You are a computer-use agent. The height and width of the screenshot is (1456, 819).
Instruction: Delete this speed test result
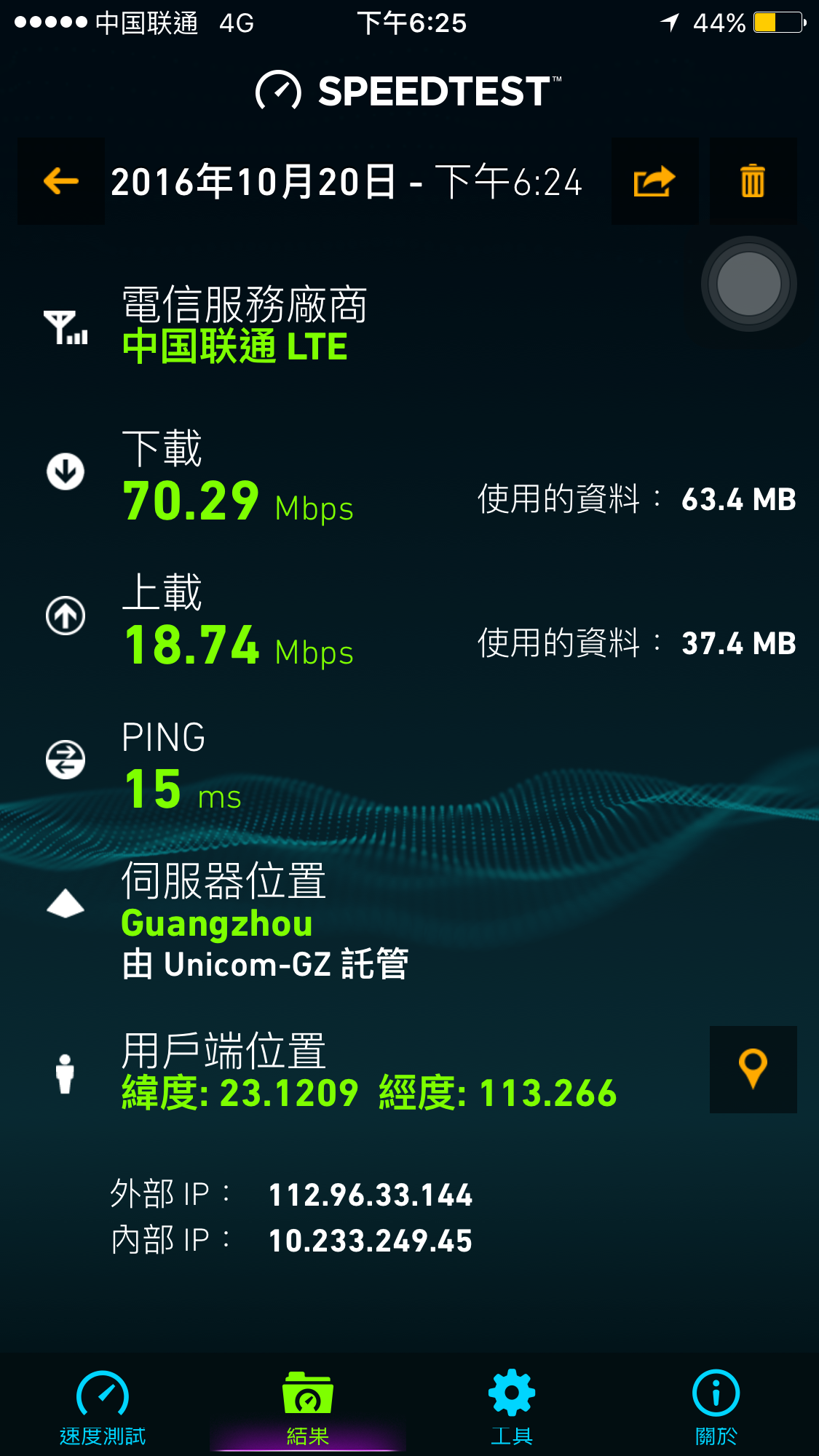click(753, 180)
